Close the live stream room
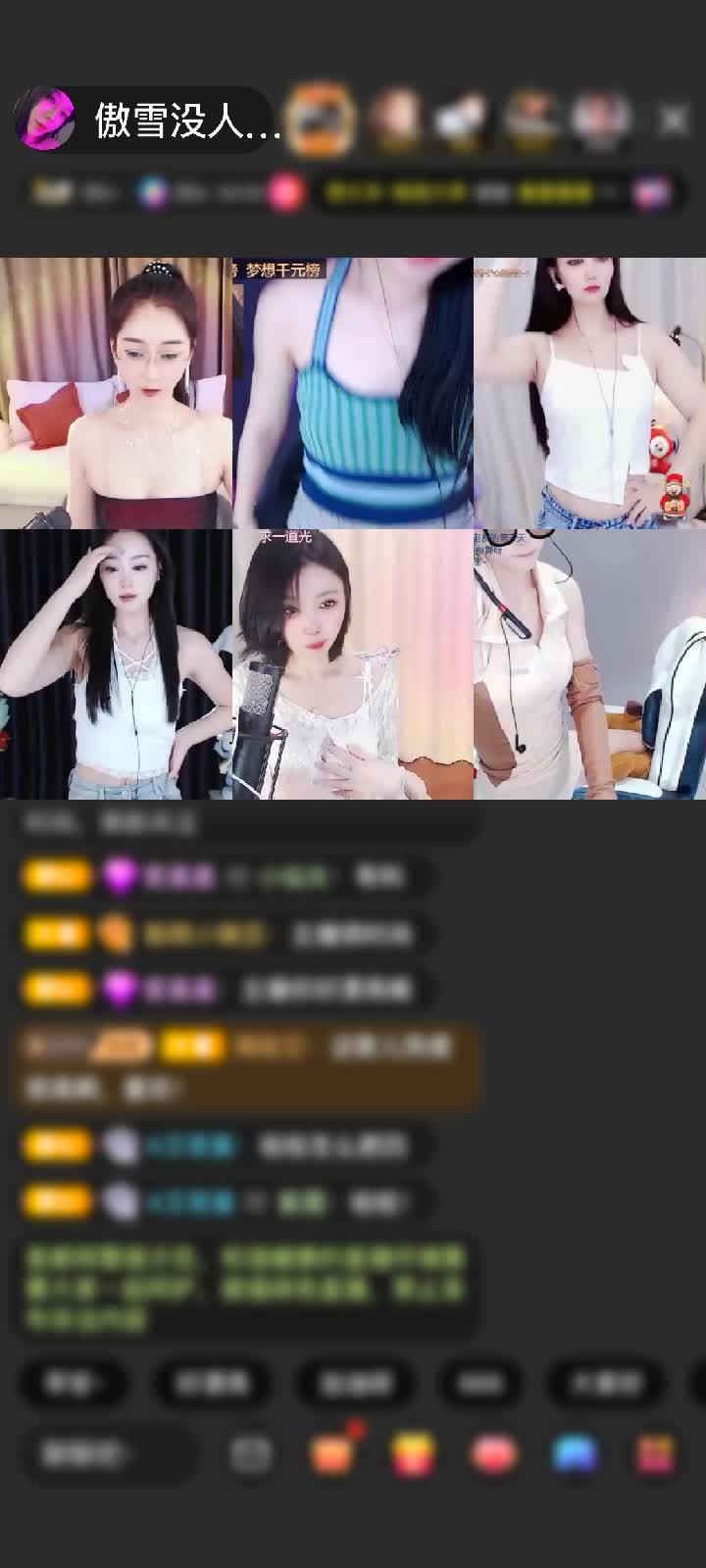The image size is (706, 1568). click(x=674, y=121)
